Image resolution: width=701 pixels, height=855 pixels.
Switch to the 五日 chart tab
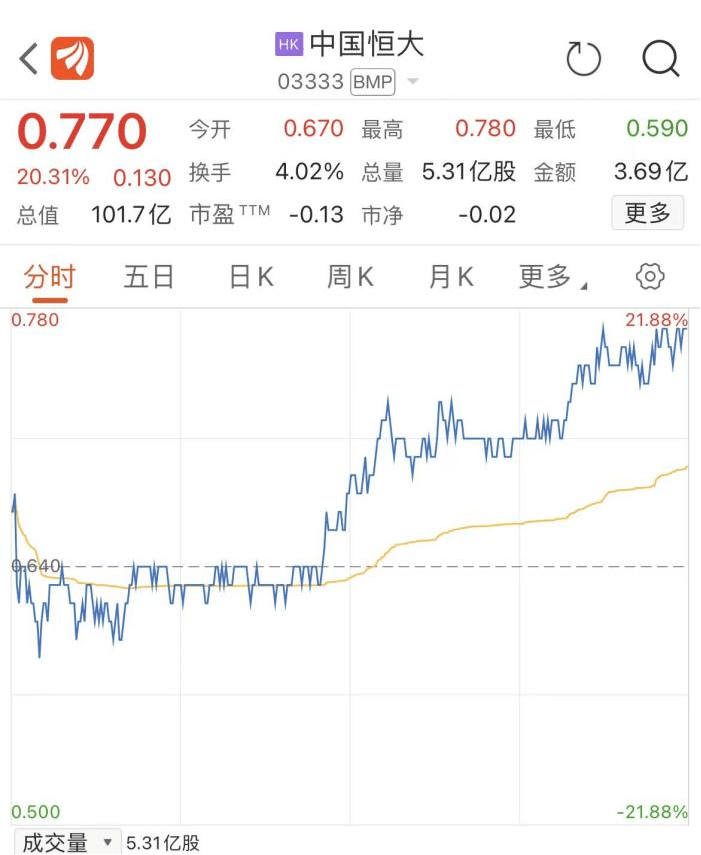pos(149,277)
